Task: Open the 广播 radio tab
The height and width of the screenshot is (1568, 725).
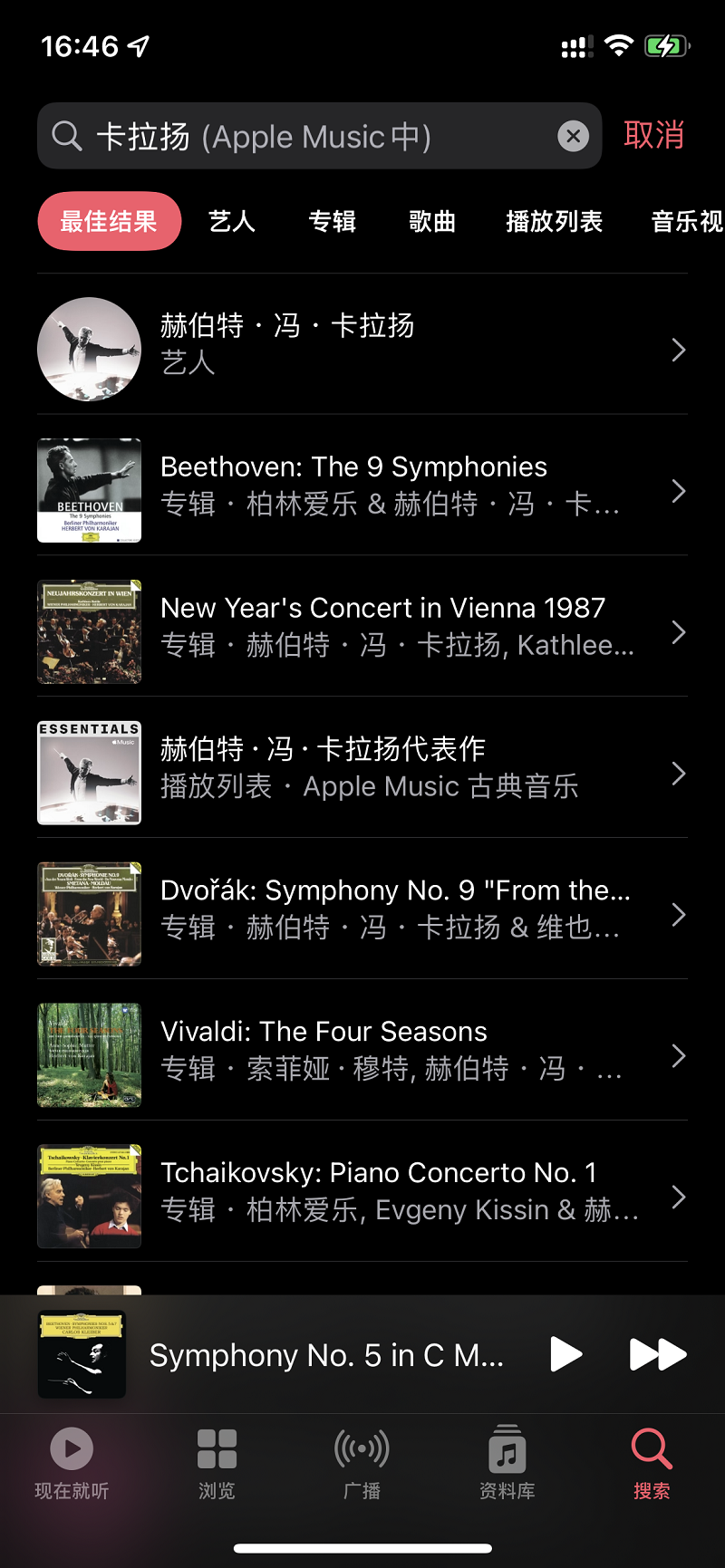Action: click(x=362, y=1461)
